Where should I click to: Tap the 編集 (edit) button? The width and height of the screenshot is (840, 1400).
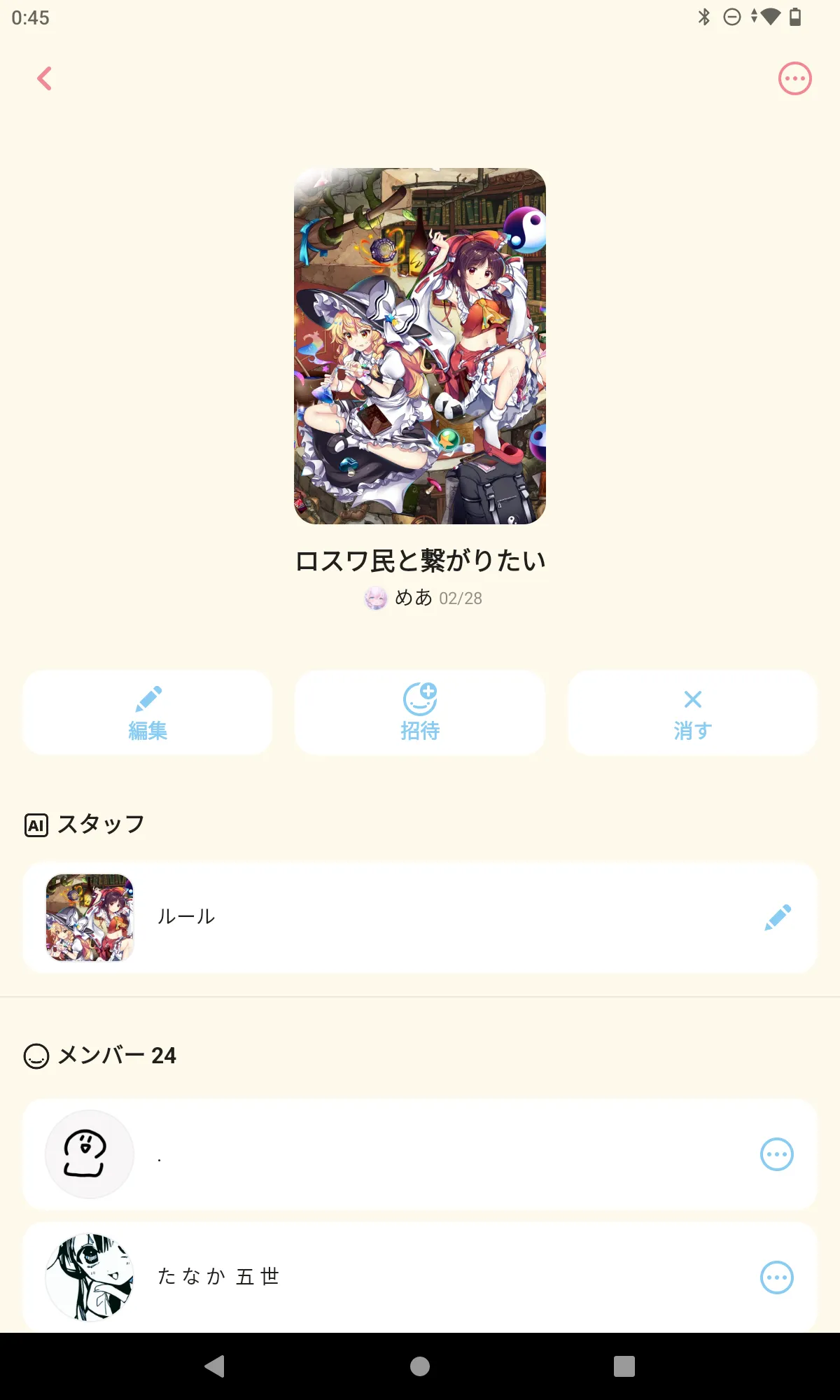coord(148,713)
